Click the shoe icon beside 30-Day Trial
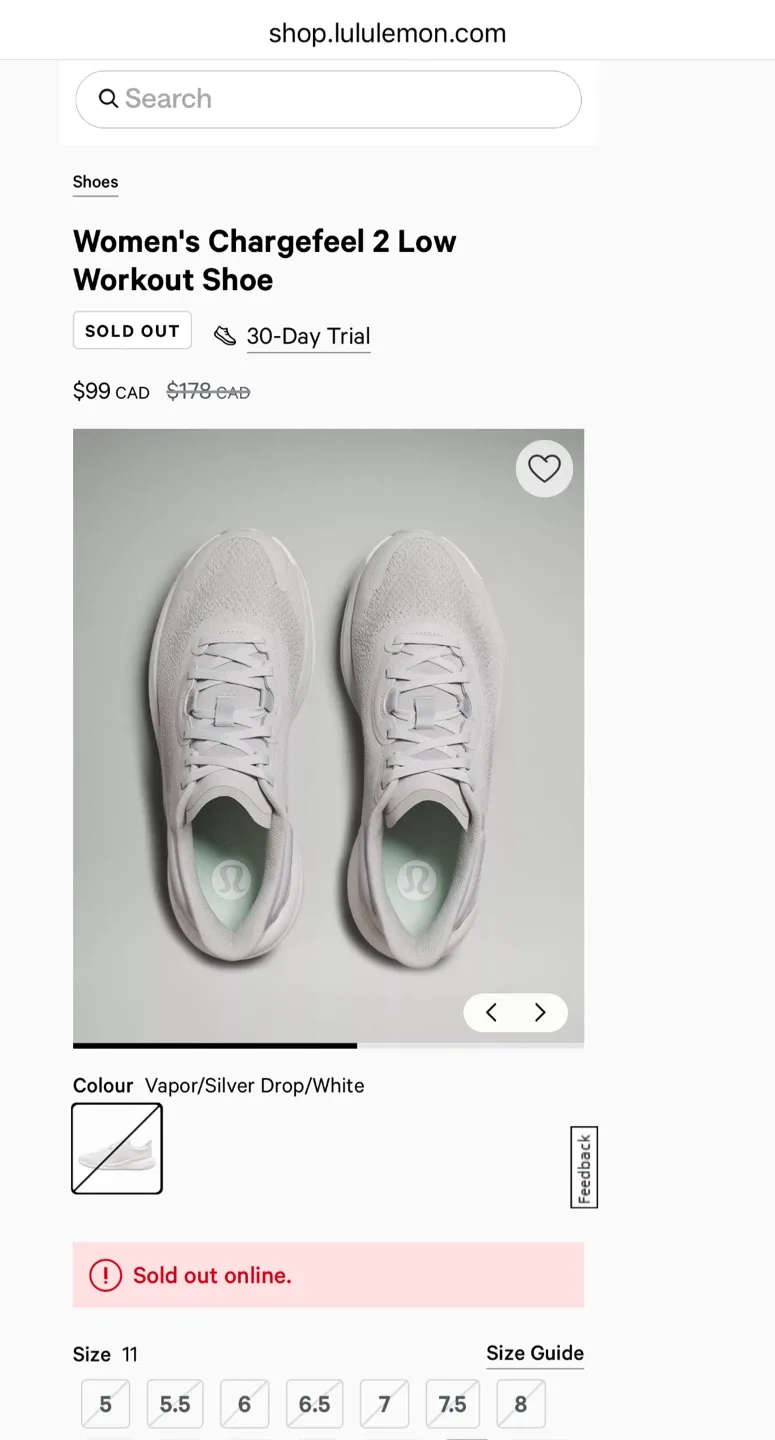This screenshot has height=1440, width=775. (x=224, y=335)
